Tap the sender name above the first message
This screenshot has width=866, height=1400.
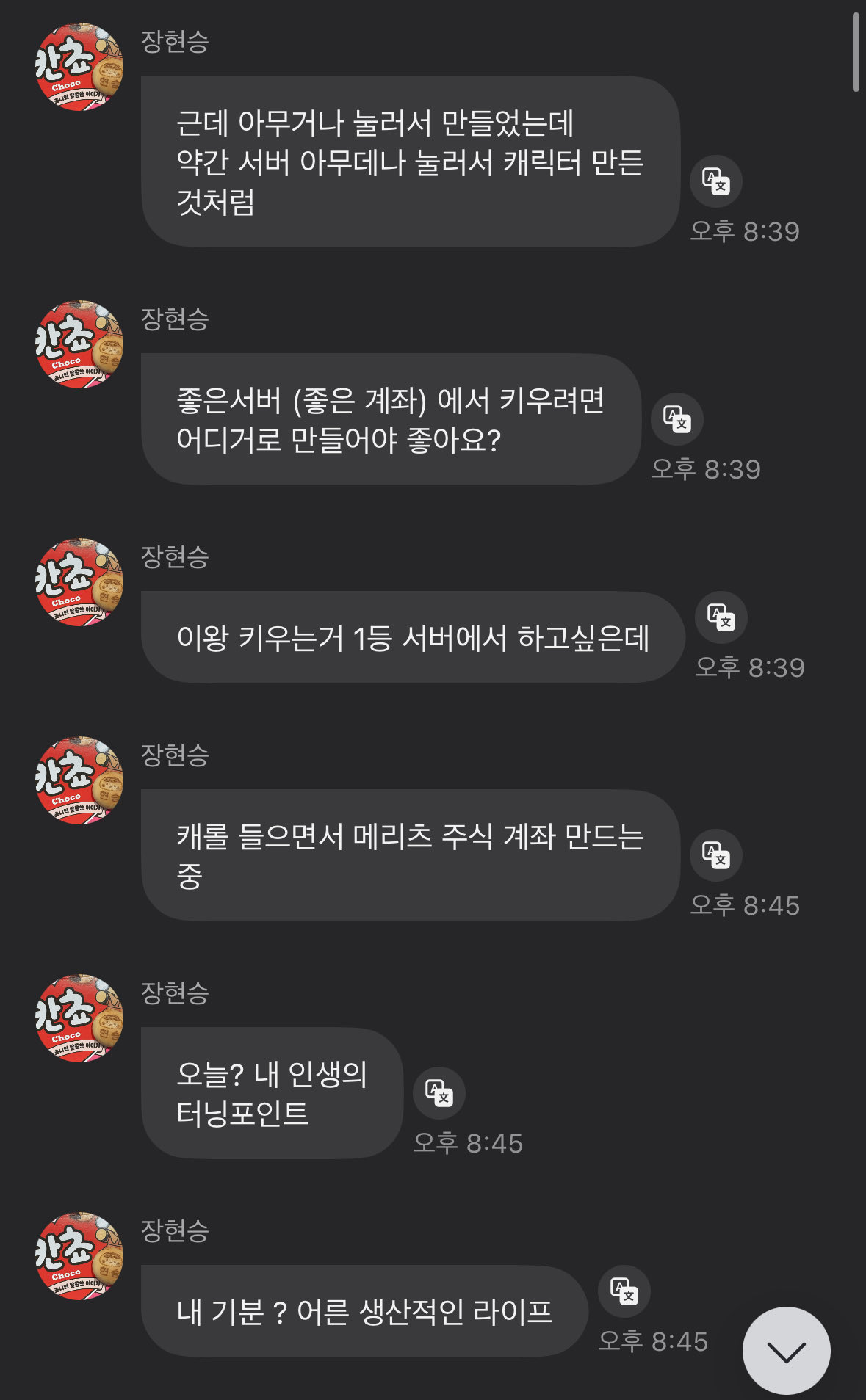point(173,41)
